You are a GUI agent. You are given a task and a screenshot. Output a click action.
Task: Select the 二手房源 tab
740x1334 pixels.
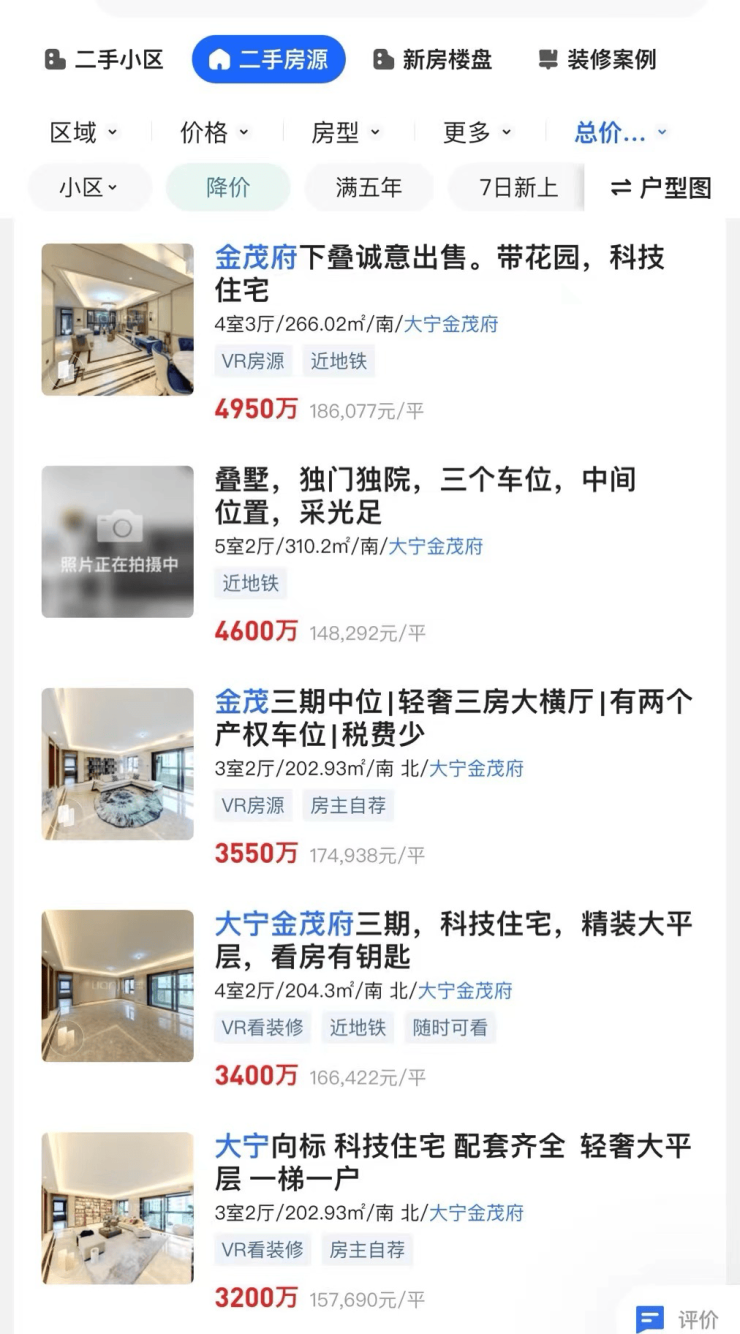point(268,60)
